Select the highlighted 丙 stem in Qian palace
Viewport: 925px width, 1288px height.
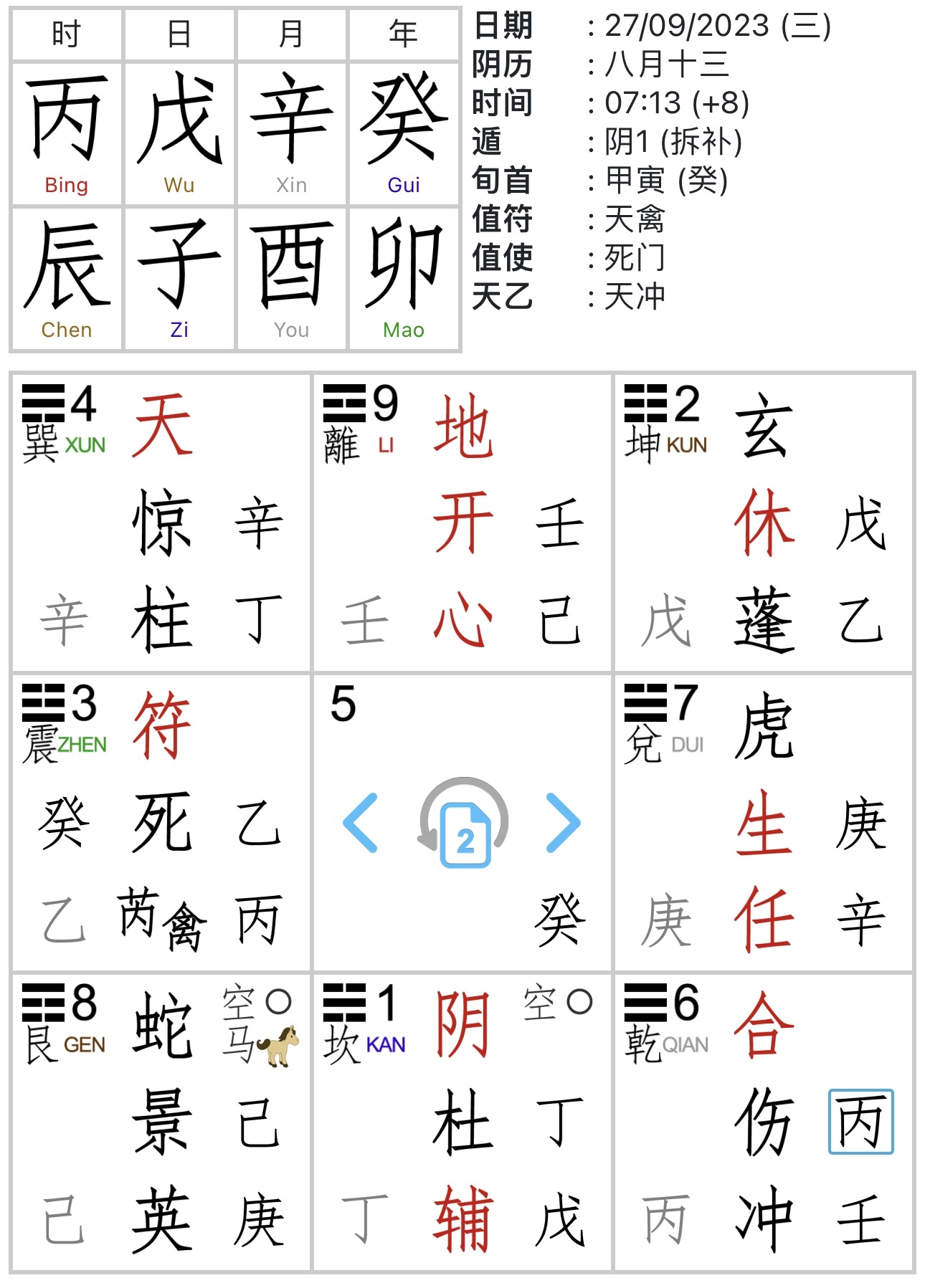click(x=860, y=1122)
